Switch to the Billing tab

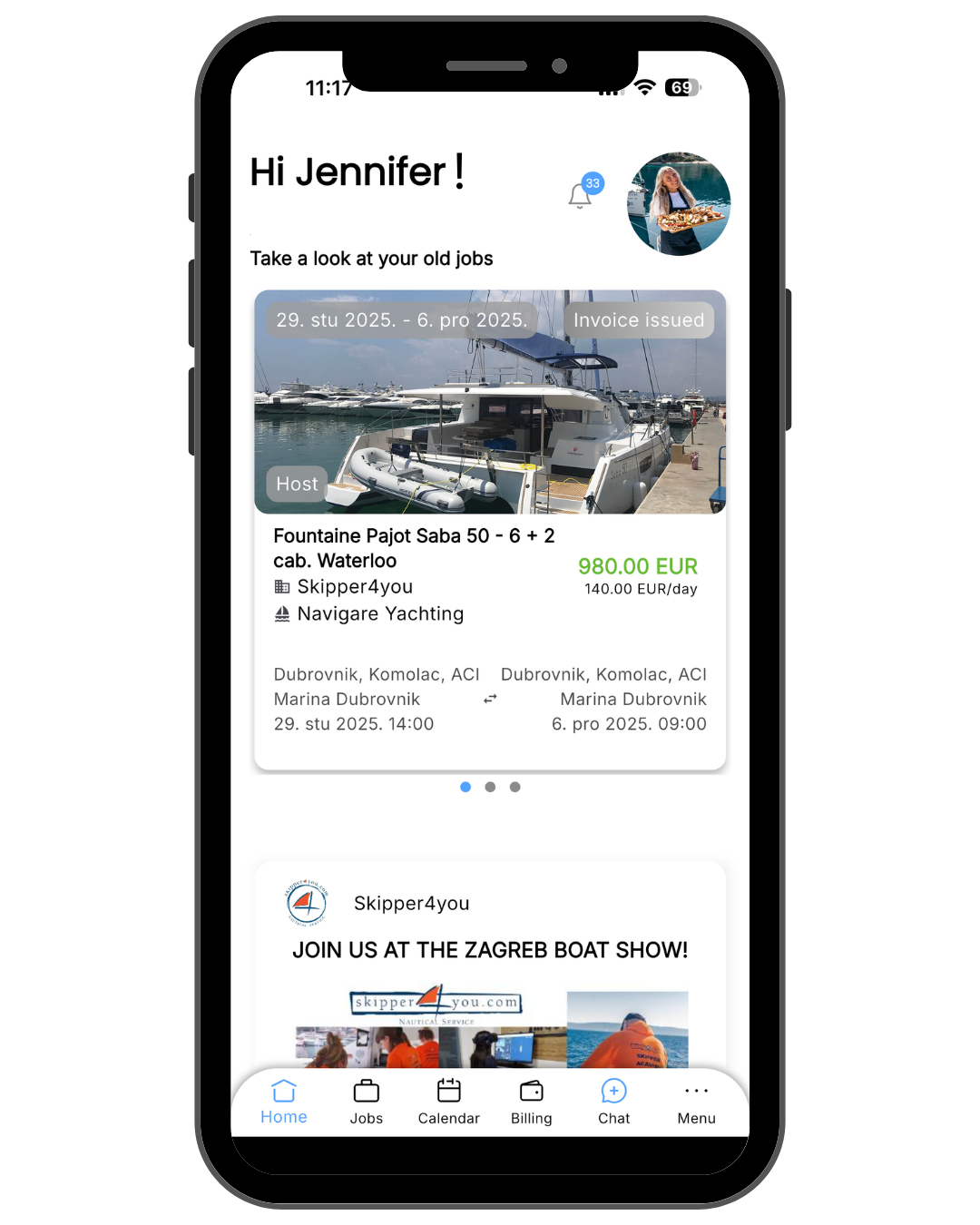pyautogui.click(x=532, y=1102)
